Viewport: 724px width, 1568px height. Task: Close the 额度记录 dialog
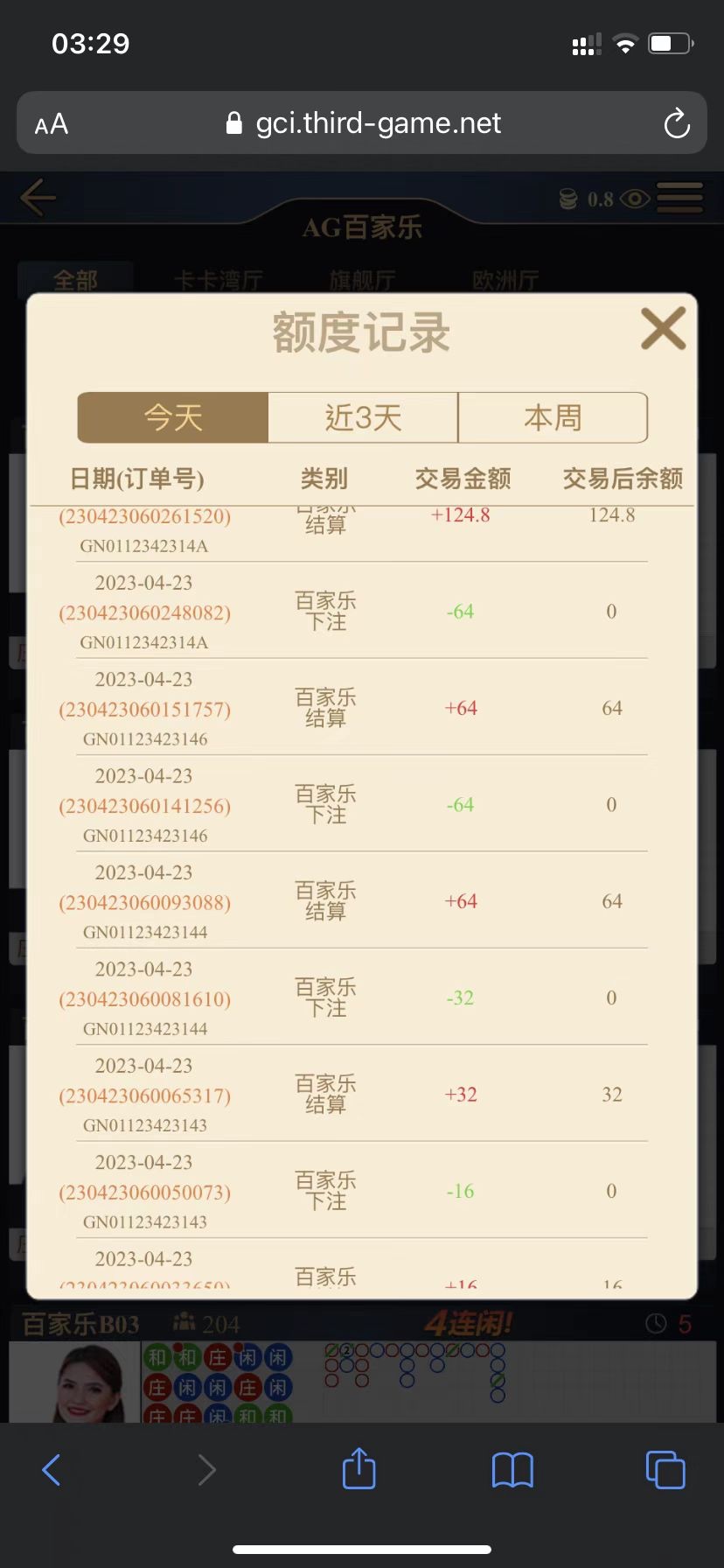[663, 330]
